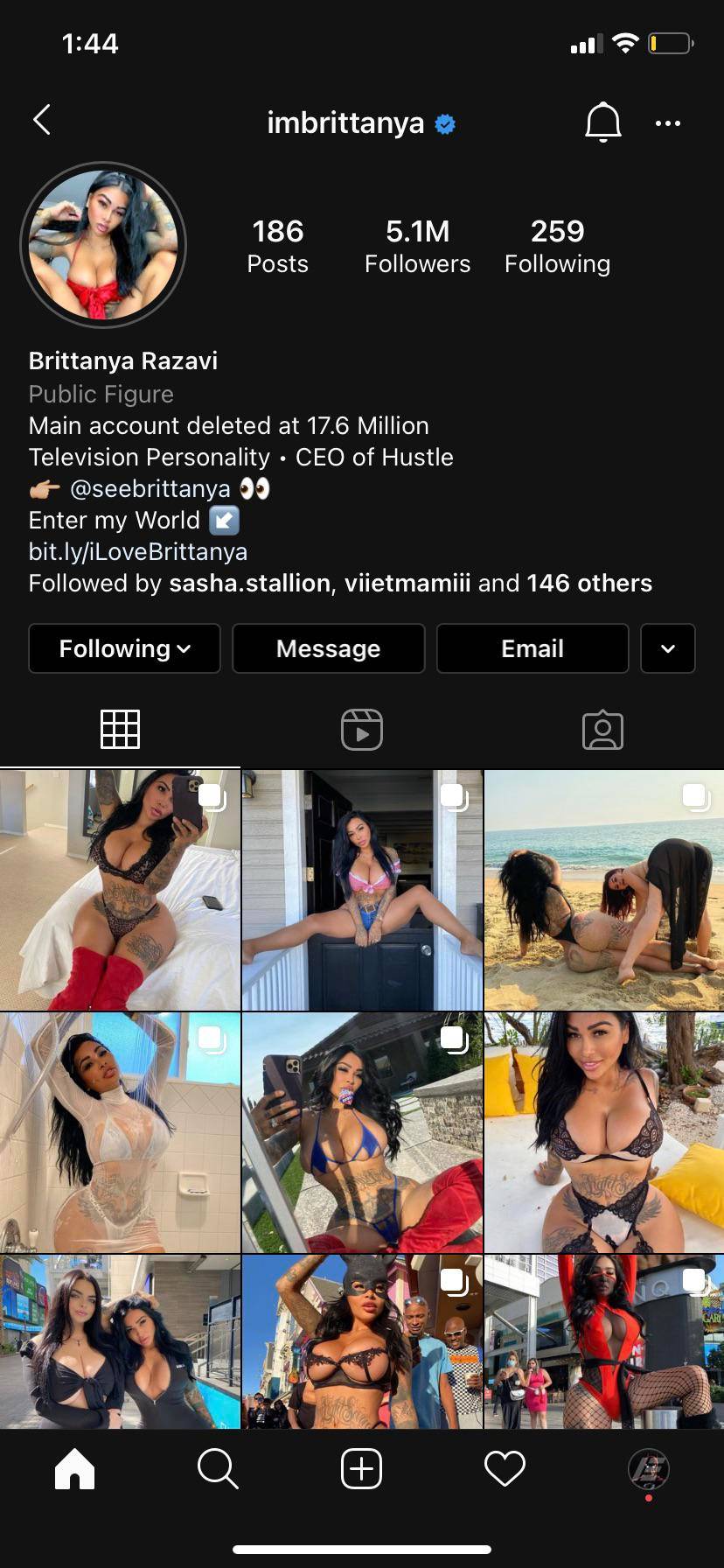Tap the Message button
This screenshot has width=724, height=1568.
click(328, 648)
